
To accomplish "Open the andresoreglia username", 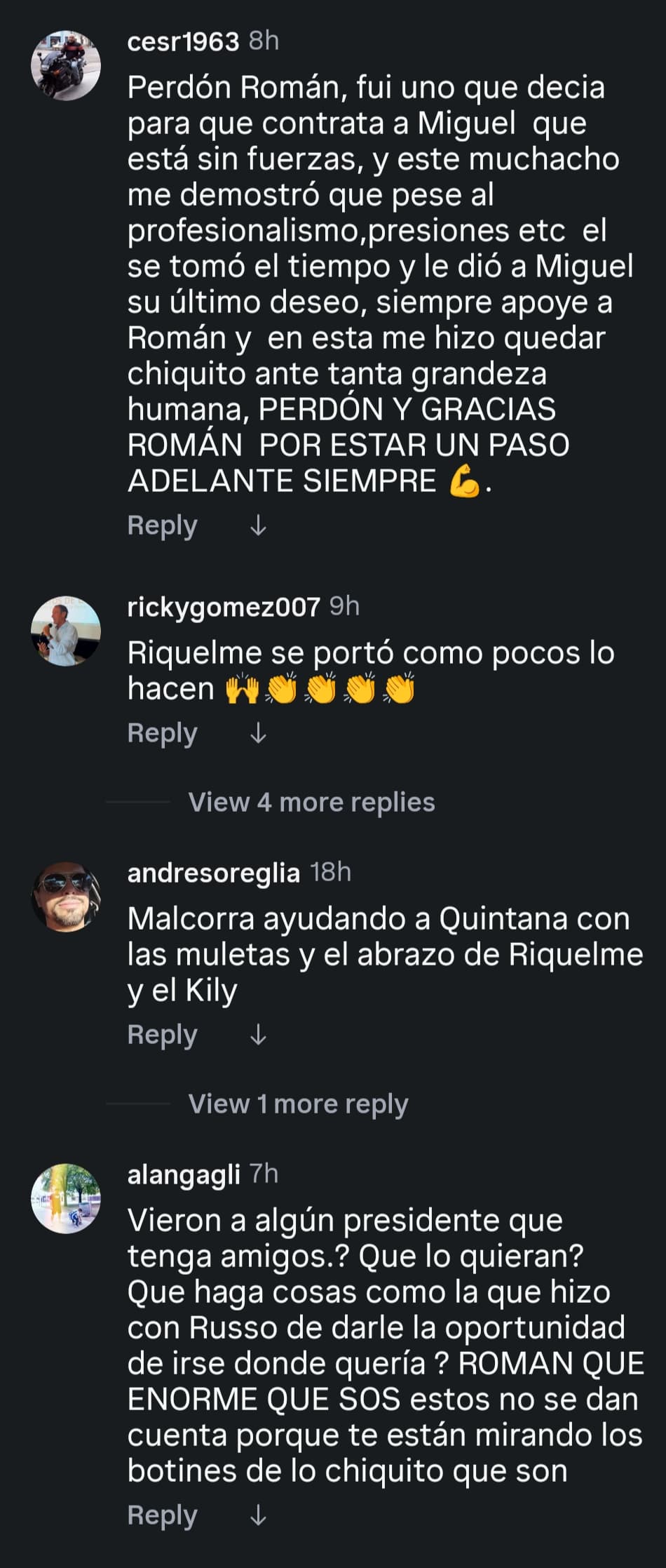I will (213, 873).
